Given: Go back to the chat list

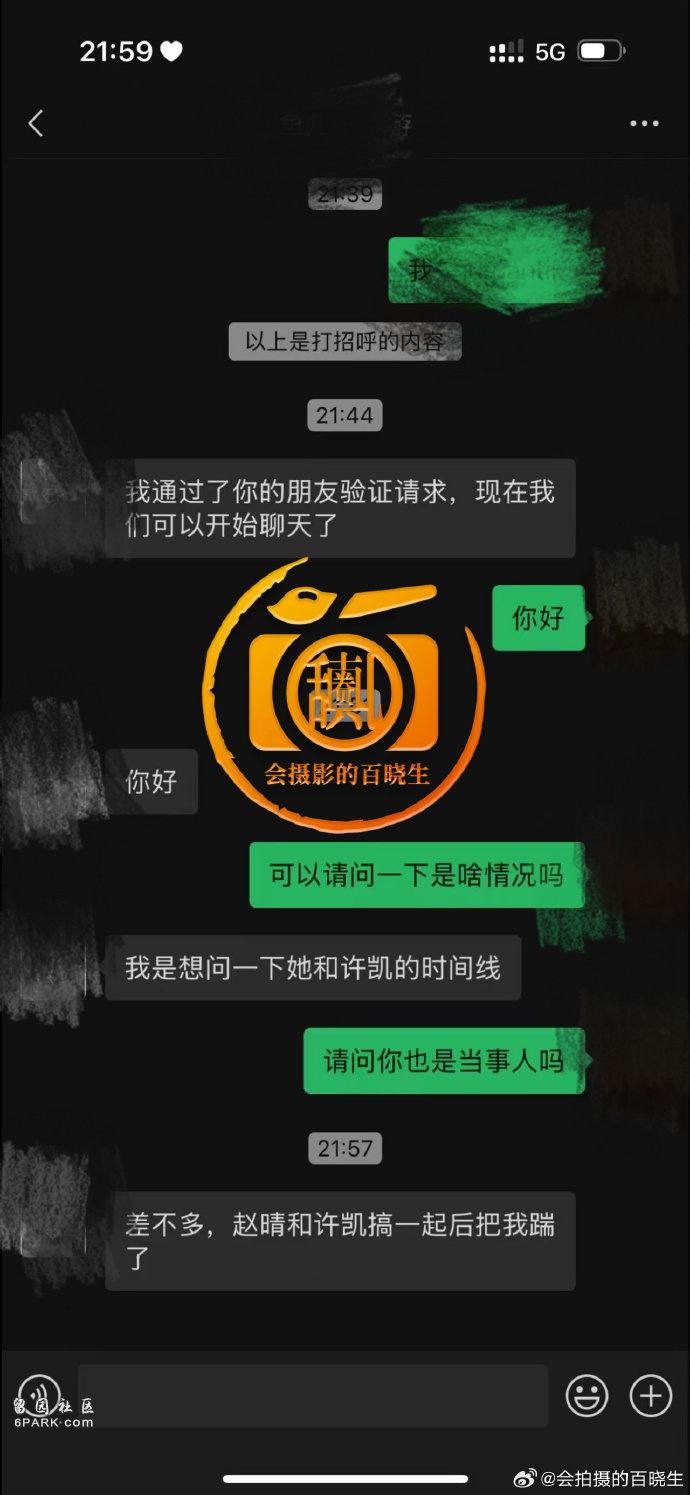Looking at the screenshot, I should point(36,124).
